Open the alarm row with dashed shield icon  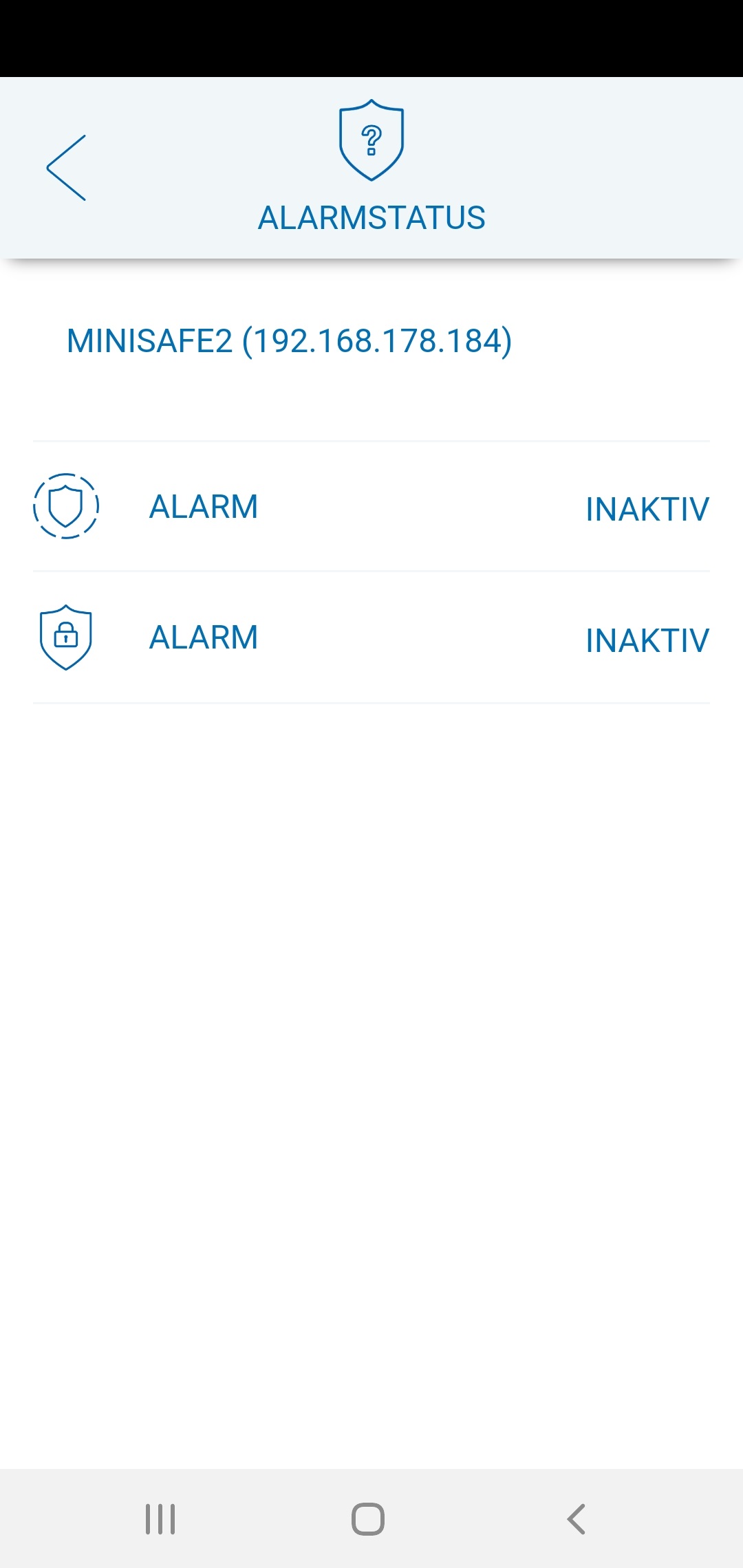point(371,507)
